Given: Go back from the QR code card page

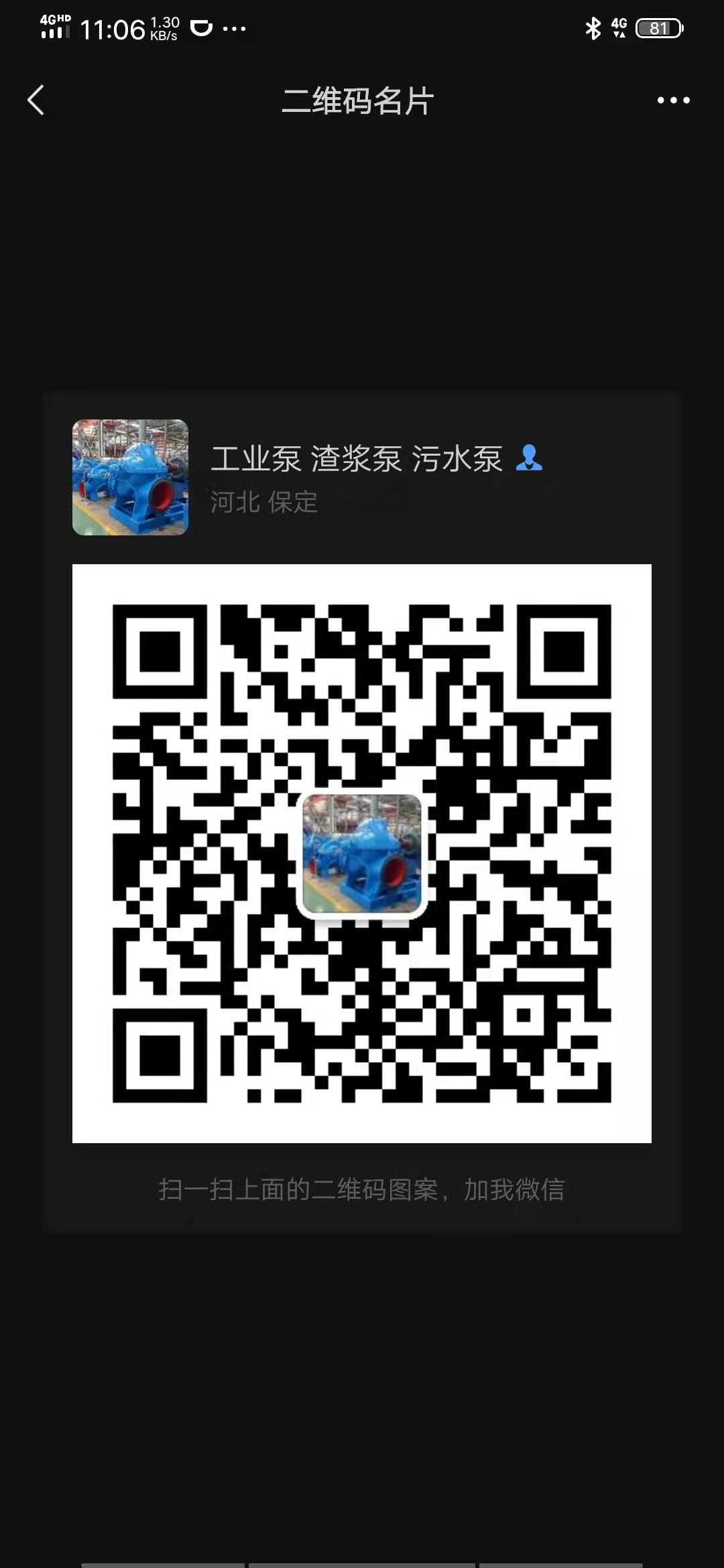Looking at the screenshot, I should coord(36,101).
